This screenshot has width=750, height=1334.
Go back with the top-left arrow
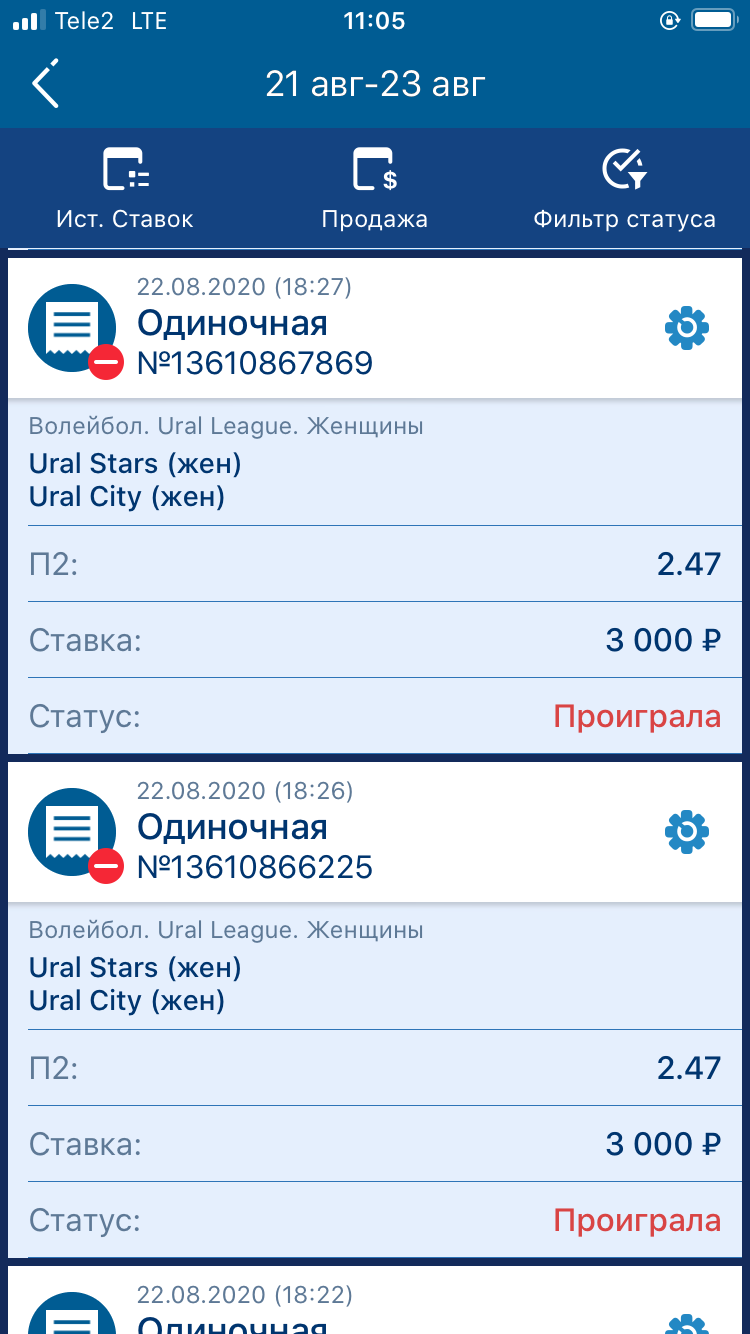point(46,84)
